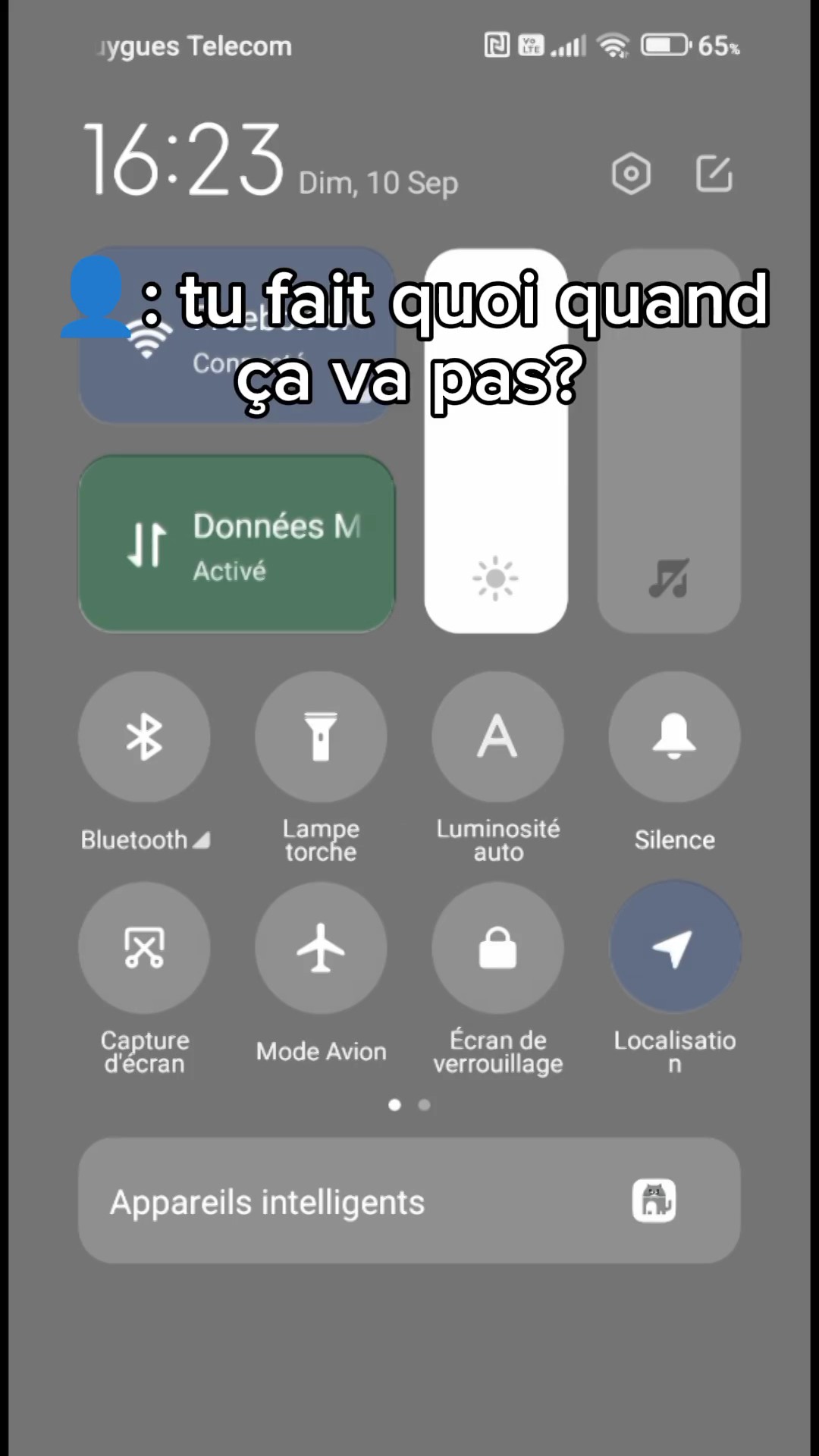
Task: Take a Capture d'écran
Action: pos(144,948)
